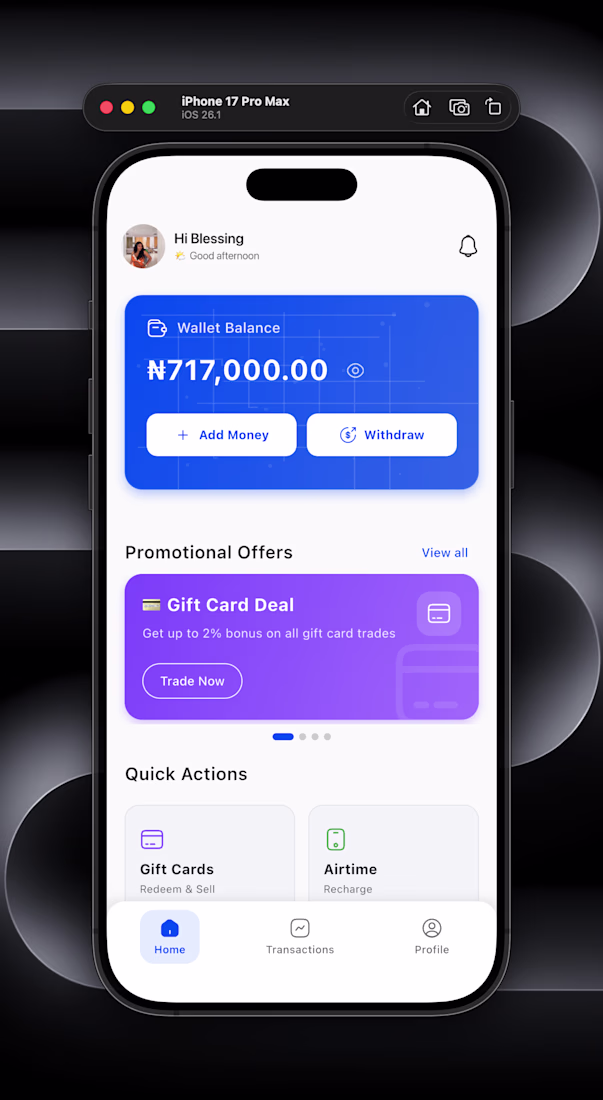Switch to the Transactions tab
The image size is (603, 1100).
point(300,937)
